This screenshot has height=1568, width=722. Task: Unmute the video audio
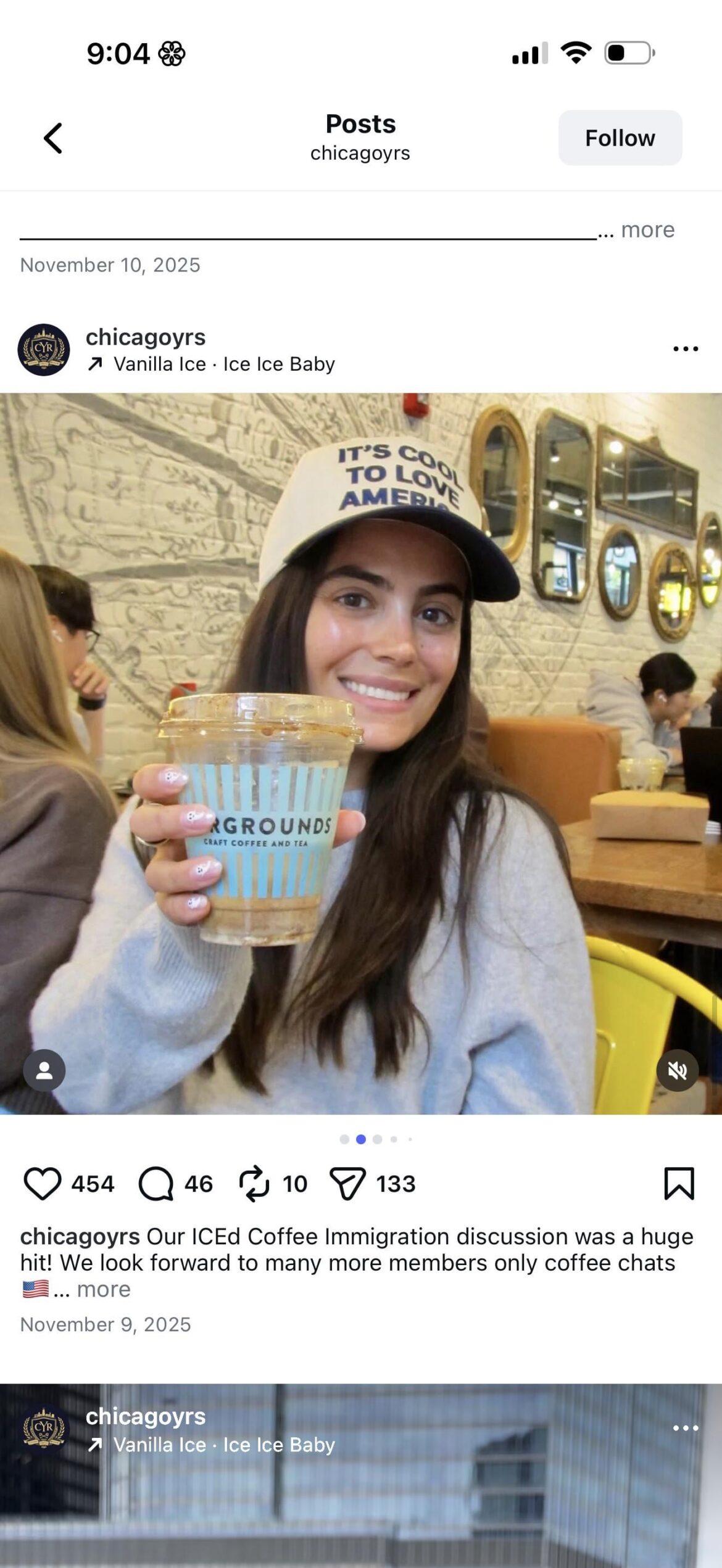(678, 1070)
